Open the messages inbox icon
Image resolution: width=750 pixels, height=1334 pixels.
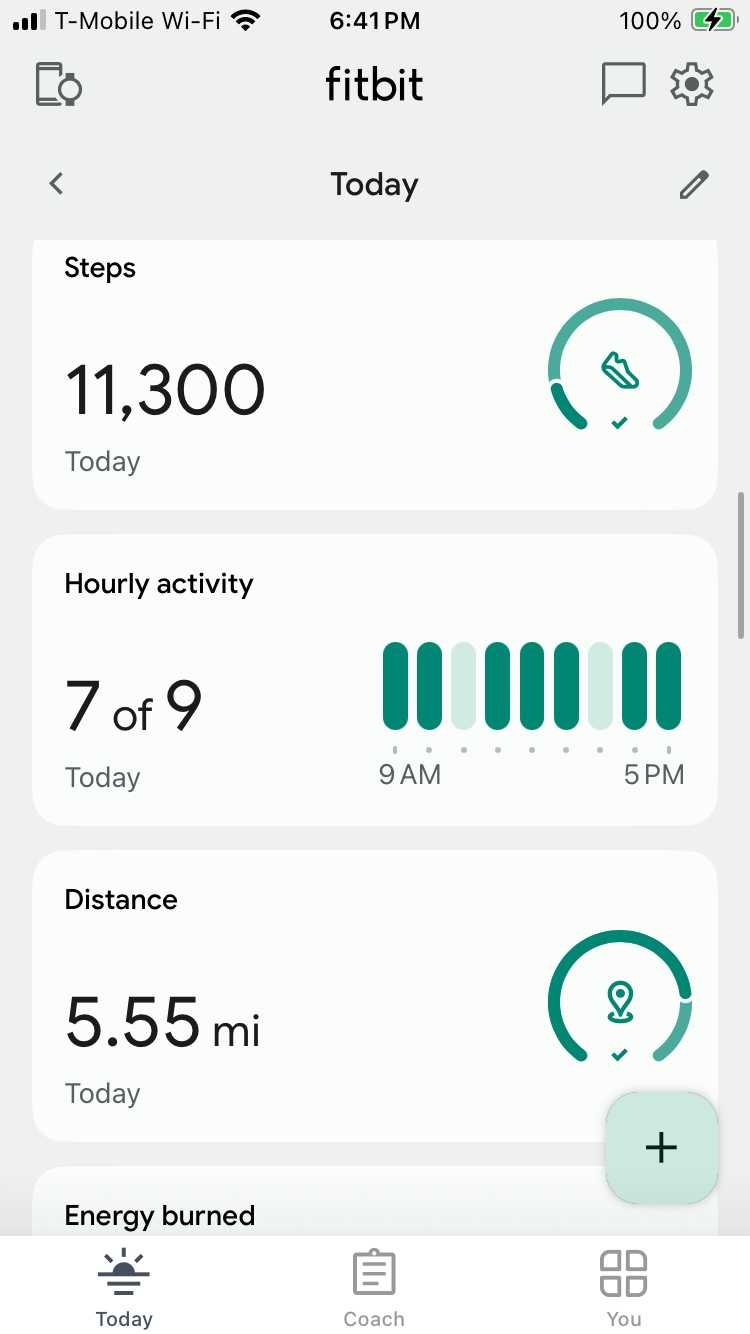(623, 84)
